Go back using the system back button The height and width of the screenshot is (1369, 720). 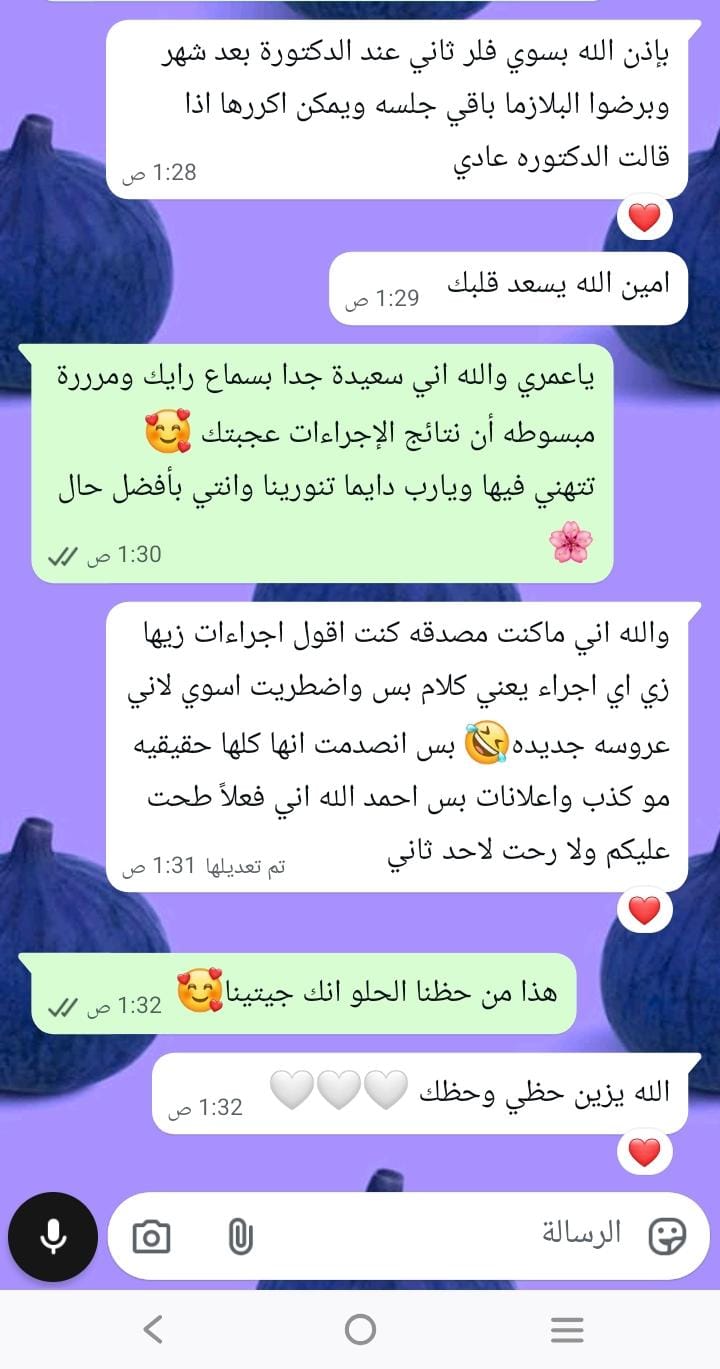[153, 1329]
